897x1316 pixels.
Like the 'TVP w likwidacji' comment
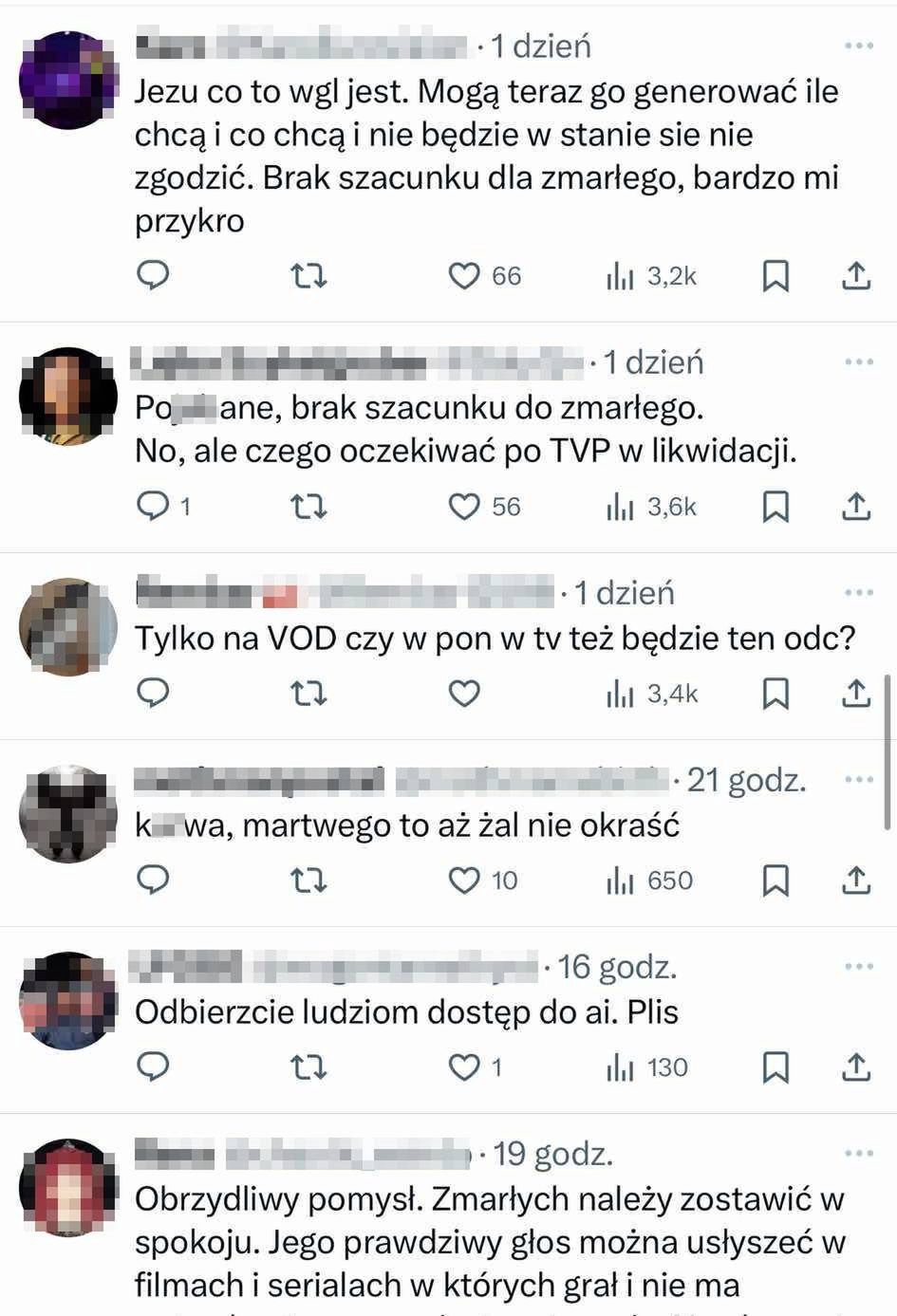coord(463,507)
